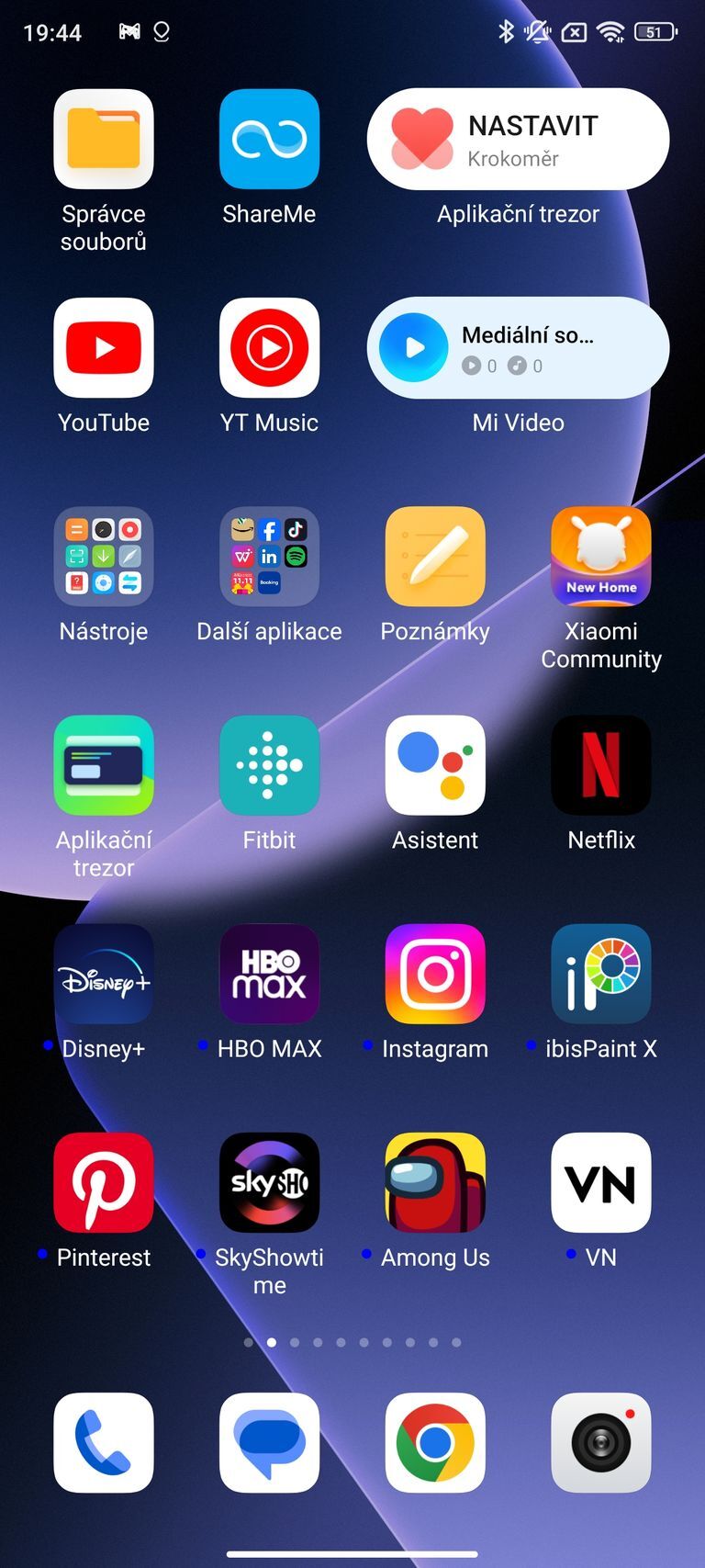Expand the Další aplikace folder
Image resolution: width=705 pixels, height=1568 pixels.
tap(269, 557)
